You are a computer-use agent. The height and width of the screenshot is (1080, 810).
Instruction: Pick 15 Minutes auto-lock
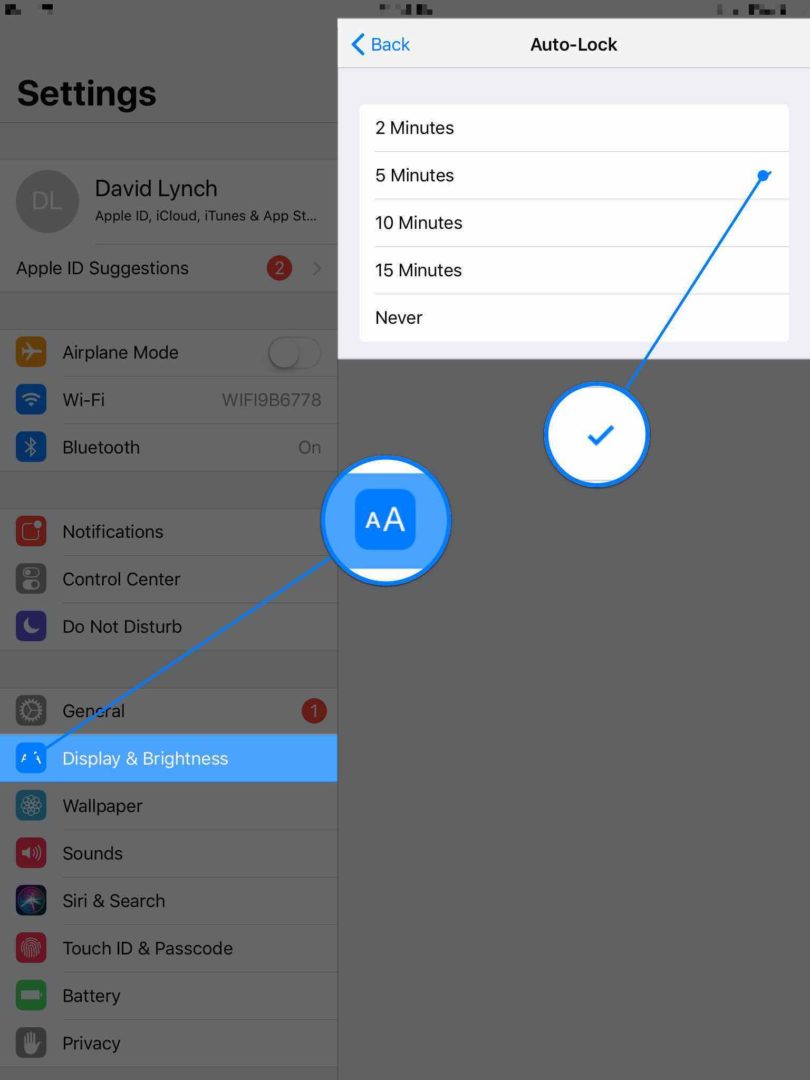pyautogui.click(x=573, y=270)
